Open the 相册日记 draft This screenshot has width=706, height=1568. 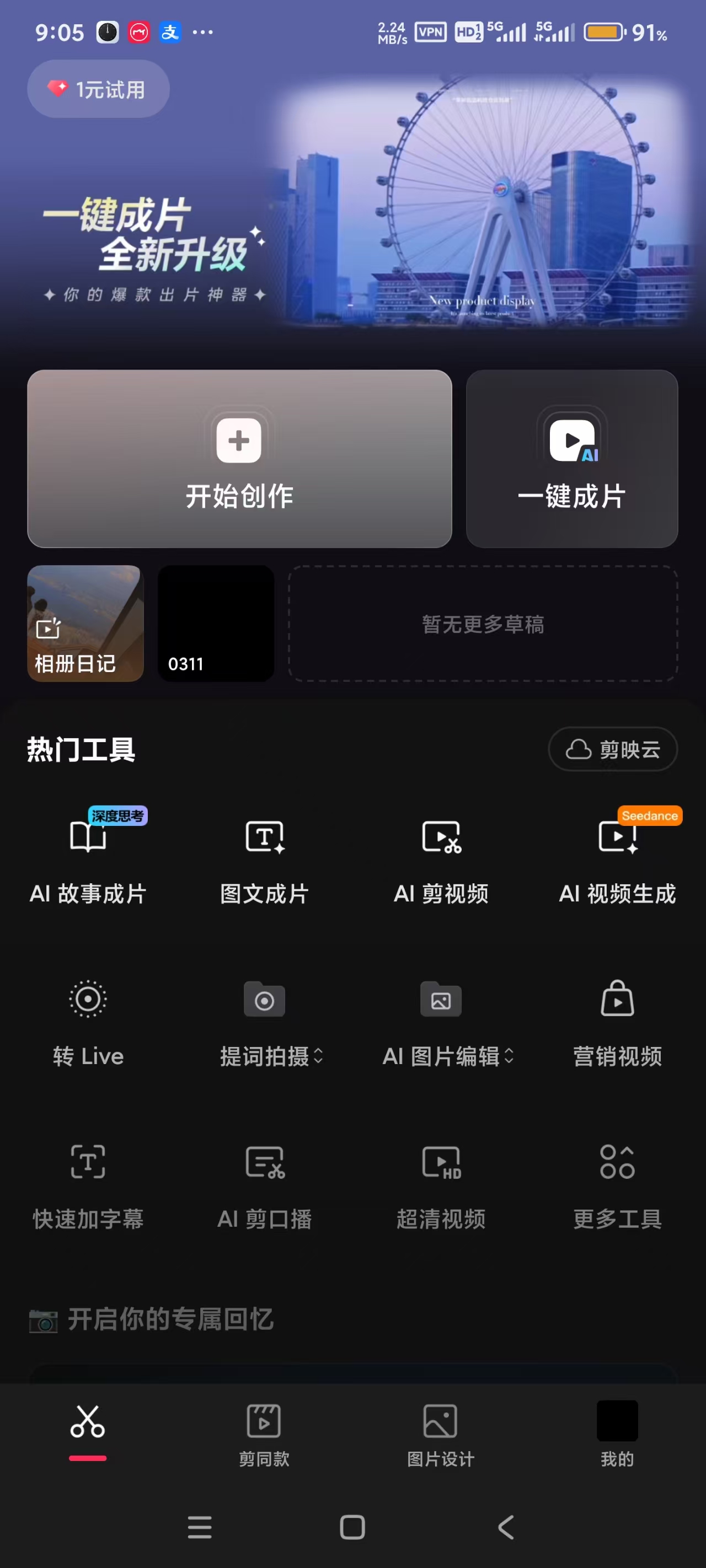85,624
